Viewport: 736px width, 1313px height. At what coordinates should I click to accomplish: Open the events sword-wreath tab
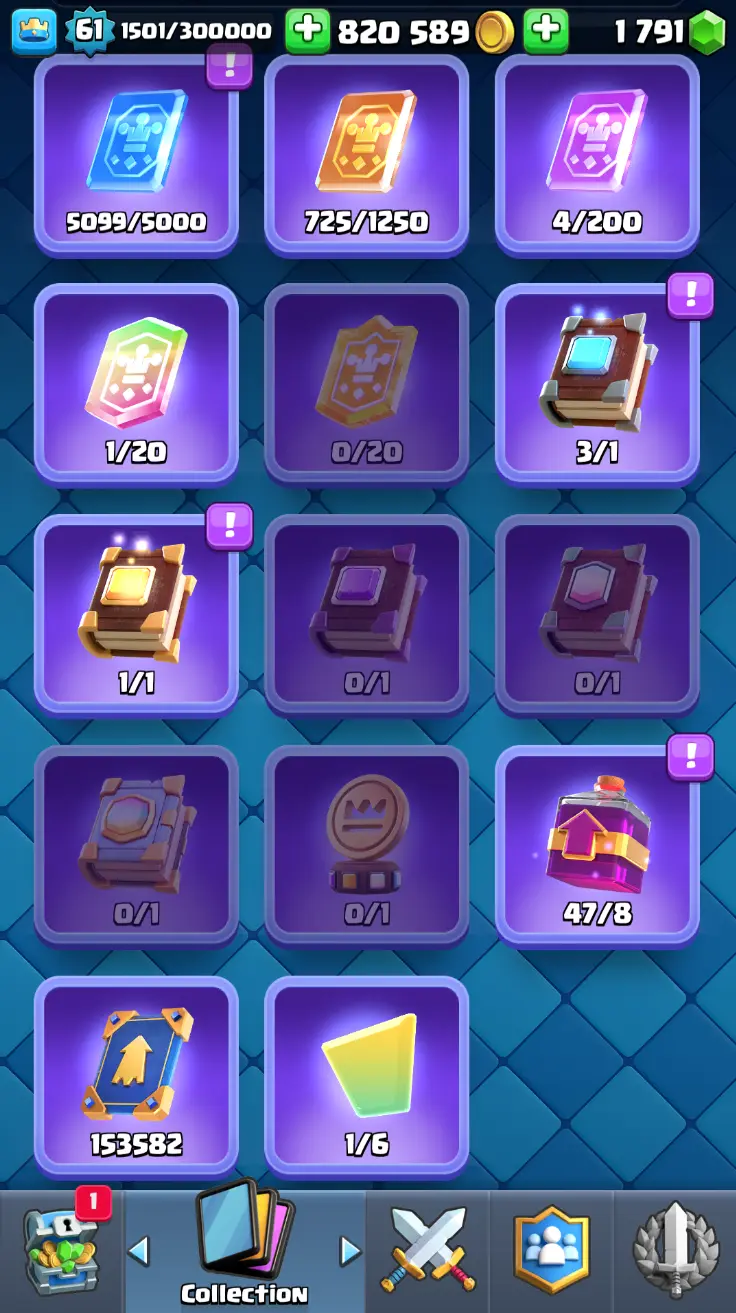click(676, 1250)
